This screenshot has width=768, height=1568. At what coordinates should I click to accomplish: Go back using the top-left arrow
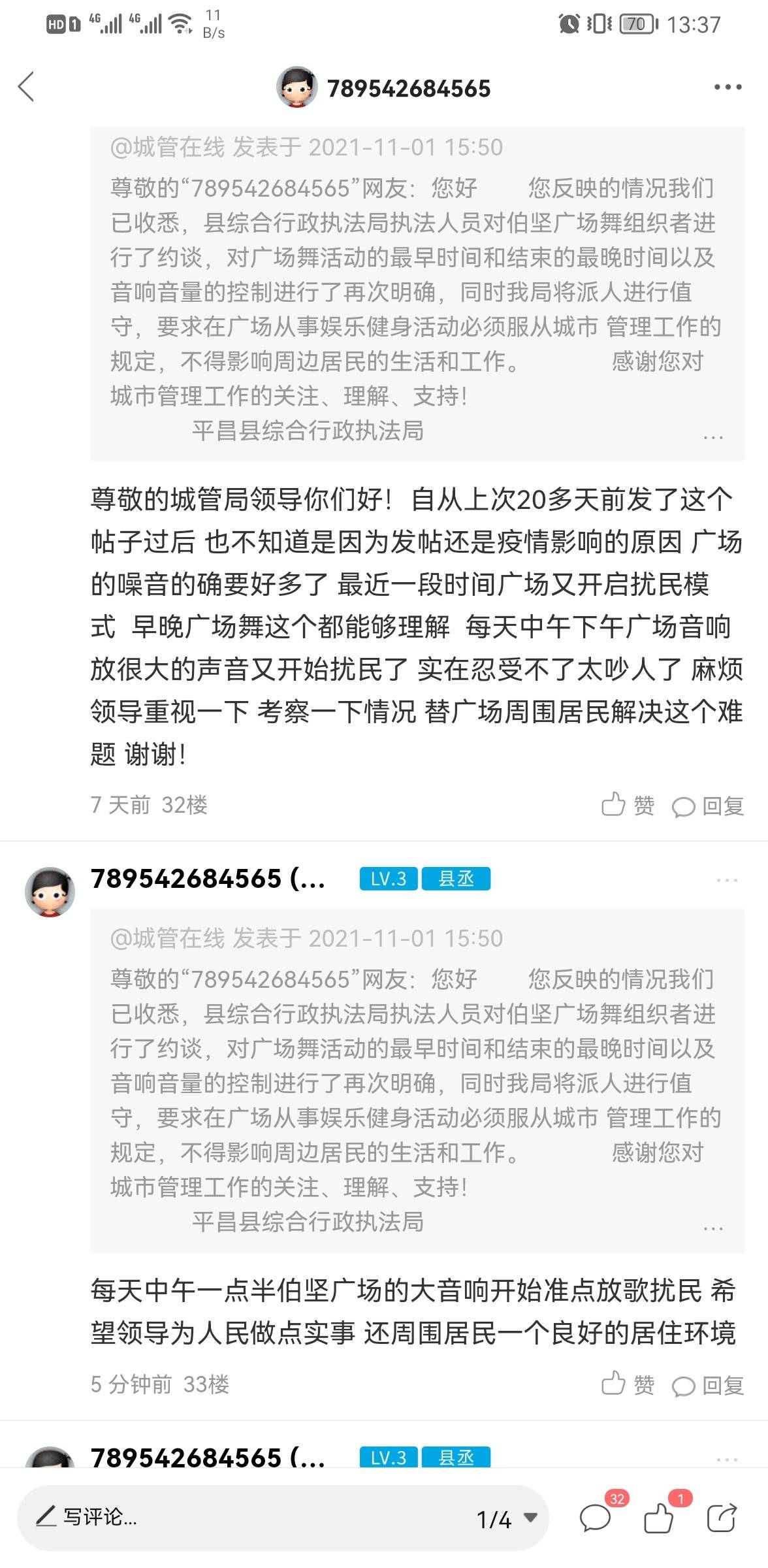[x=26, y=87]
